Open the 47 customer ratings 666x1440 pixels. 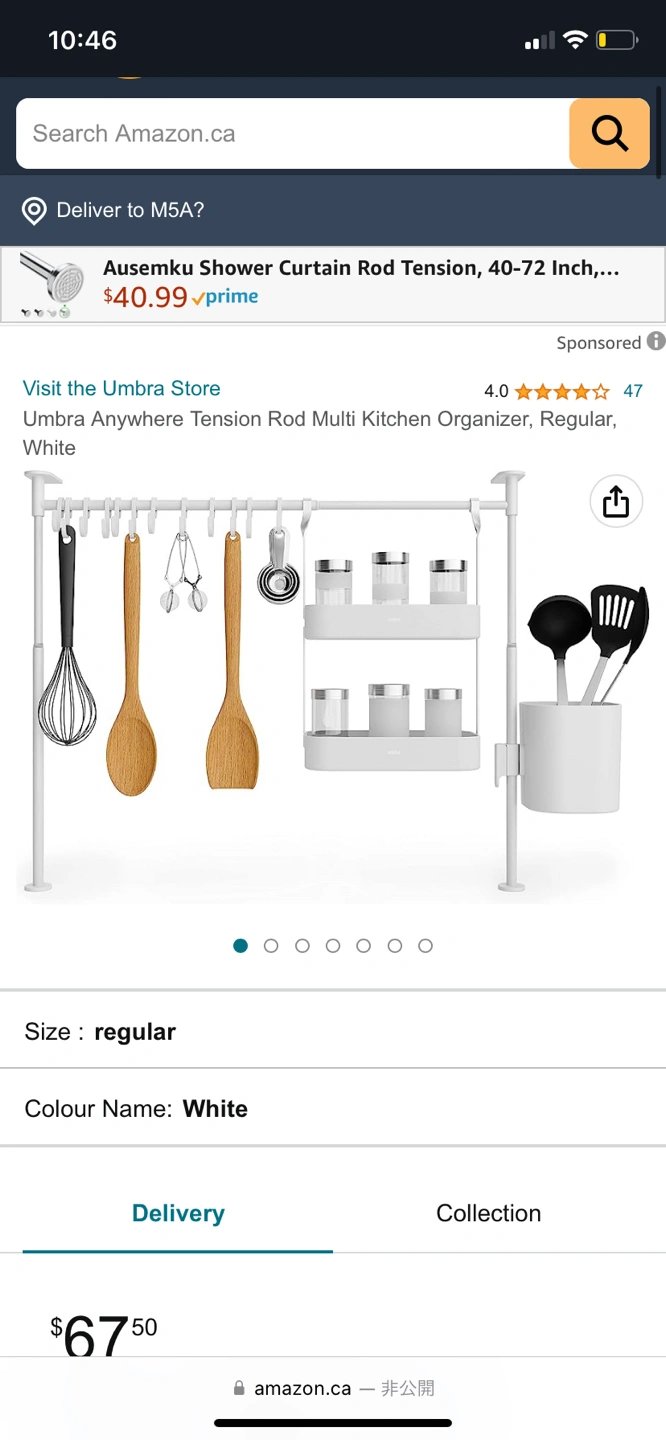click(x=632, y=391)
